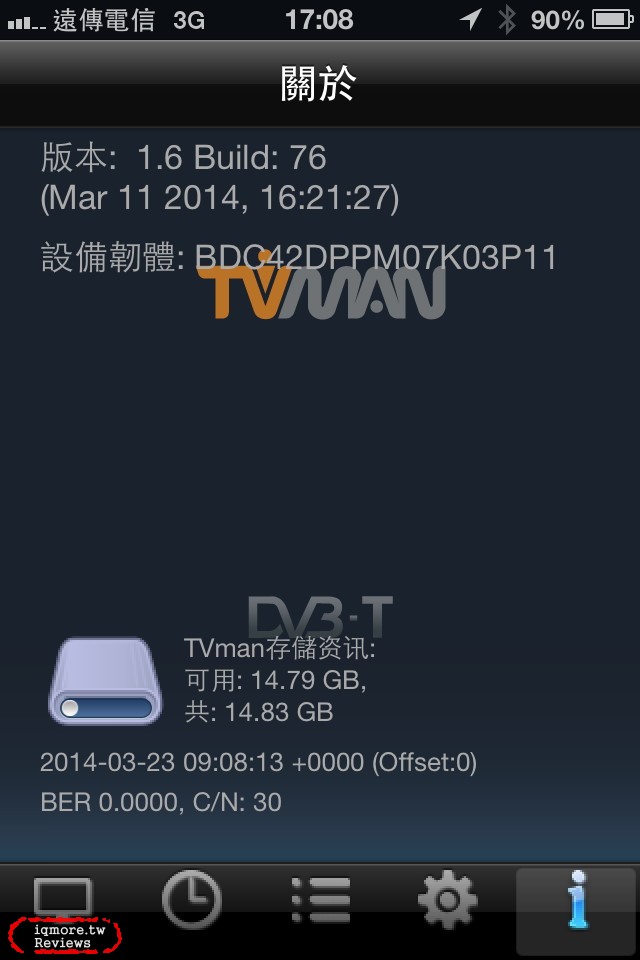The width and height of the screenshot is (640, 960).
Task: Open the settings gear tab
Action: pyautogui.click(x=448, y=900)
